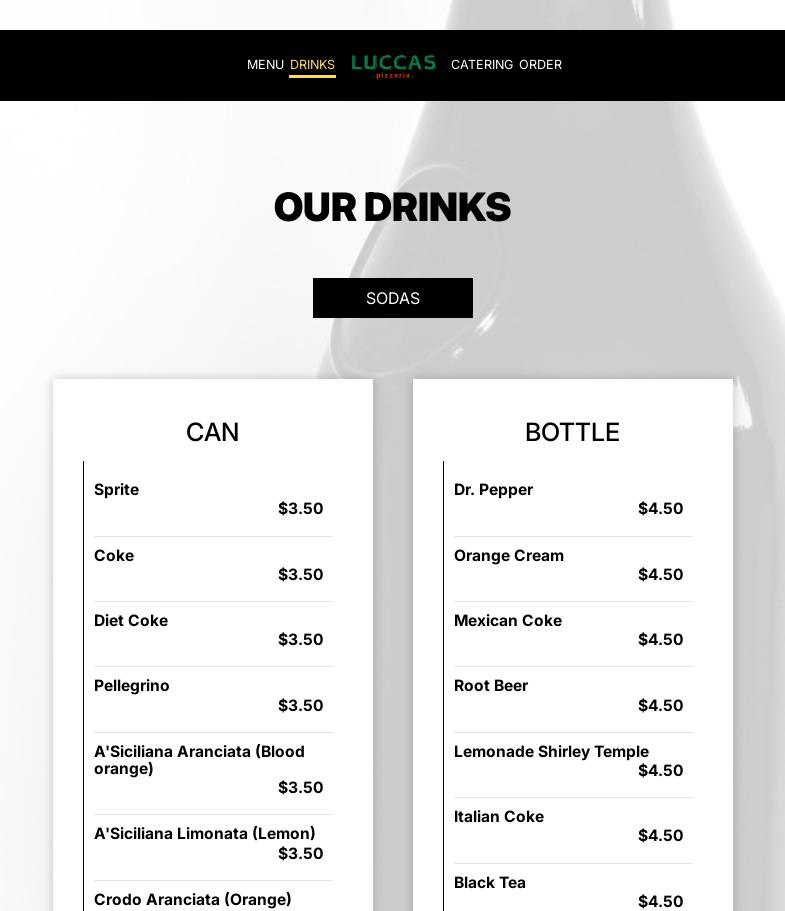Screen dimensions: 785x911
Task: Click Mexican Coke menu entry
Action: pos(508,621)
